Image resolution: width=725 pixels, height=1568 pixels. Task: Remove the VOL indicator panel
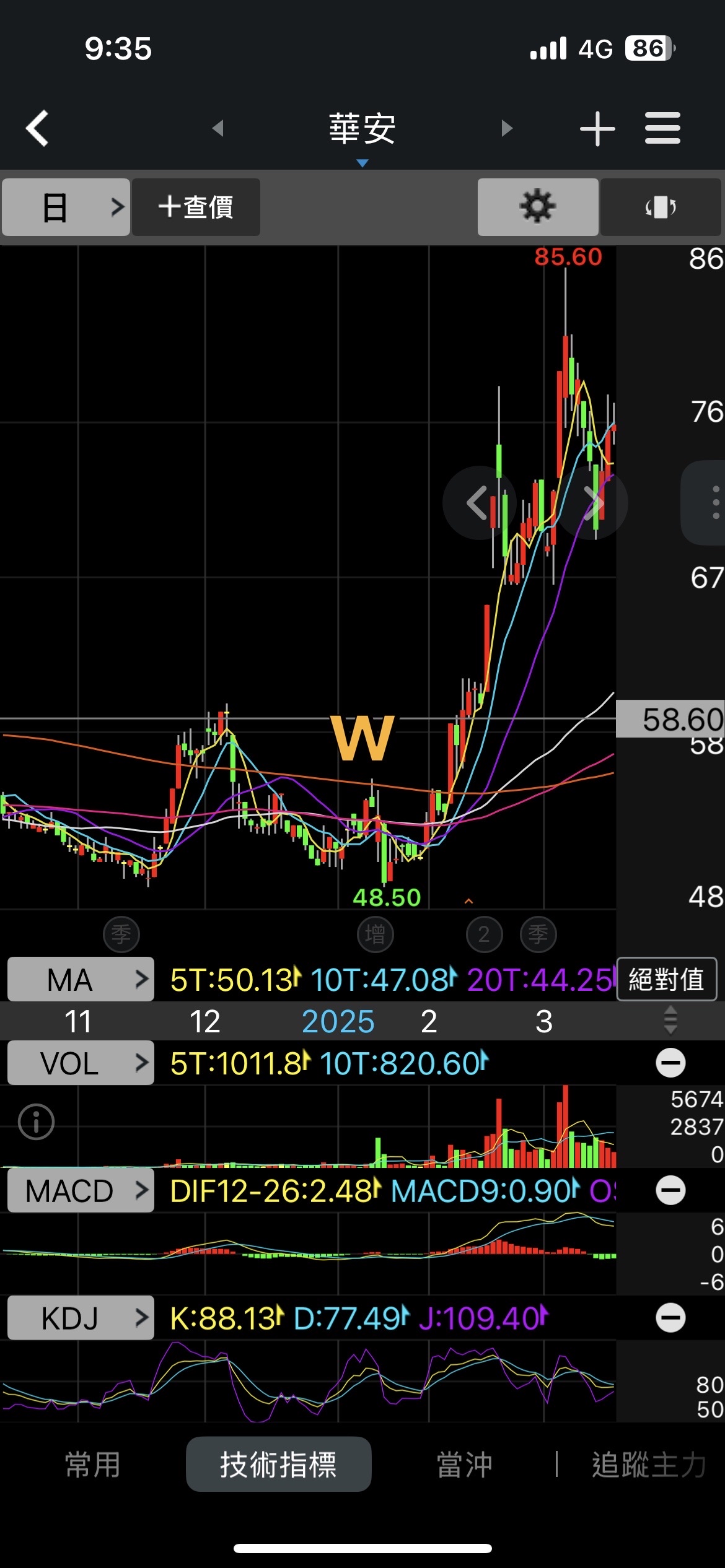[x=670, y=1063]
